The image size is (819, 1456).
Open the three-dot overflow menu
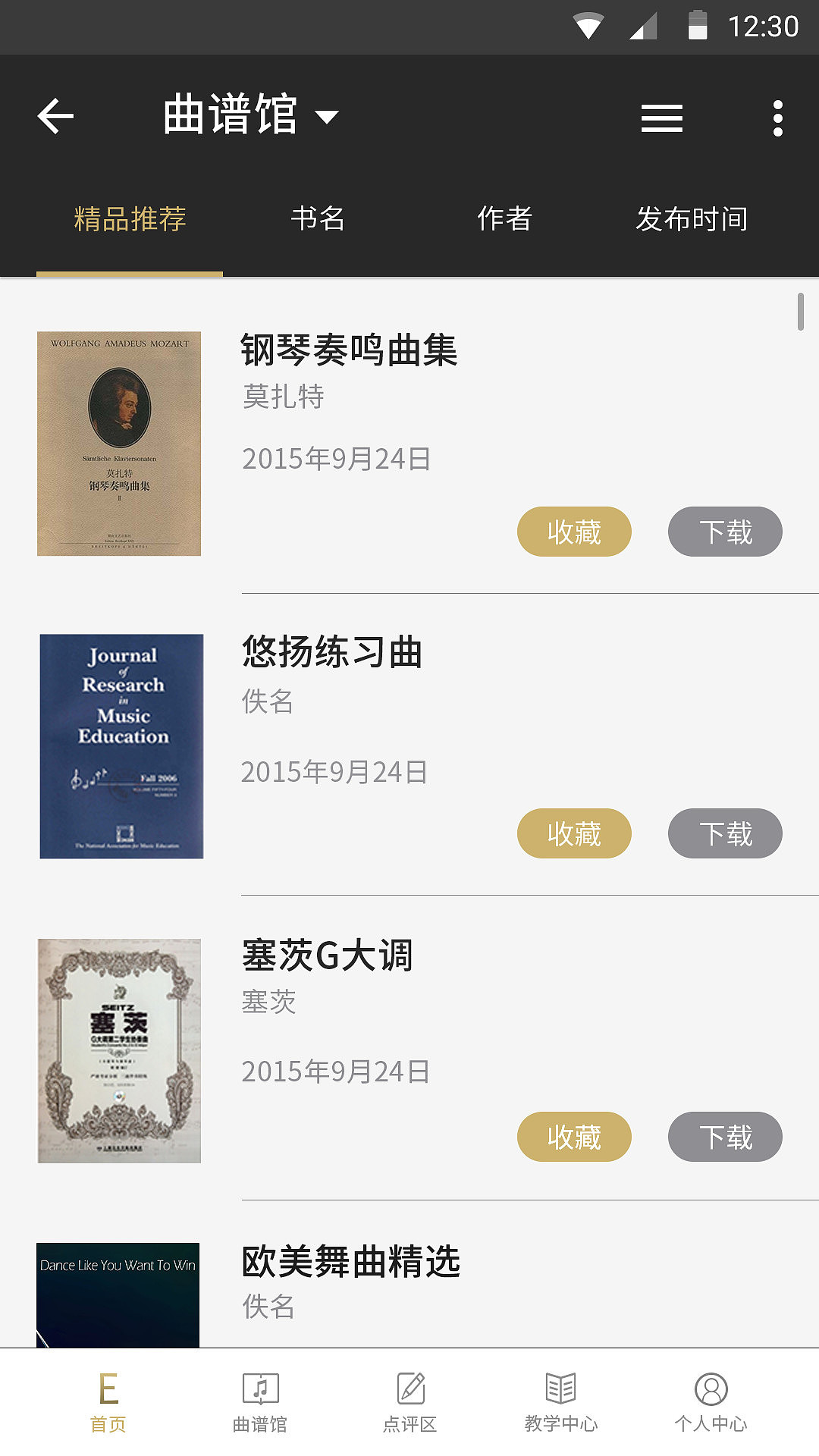[x=777, y=118]
